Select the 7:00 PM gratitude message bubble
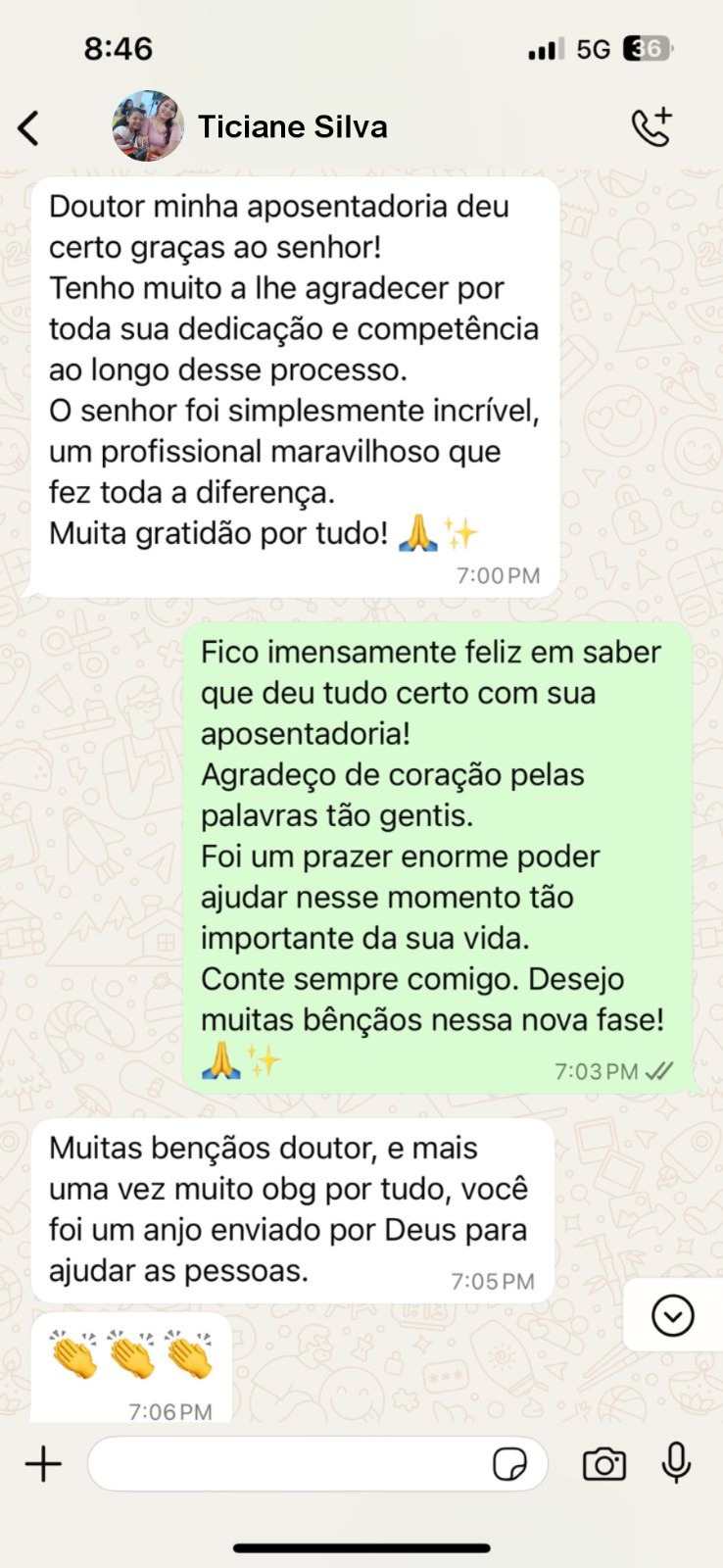 coord(294,382)
